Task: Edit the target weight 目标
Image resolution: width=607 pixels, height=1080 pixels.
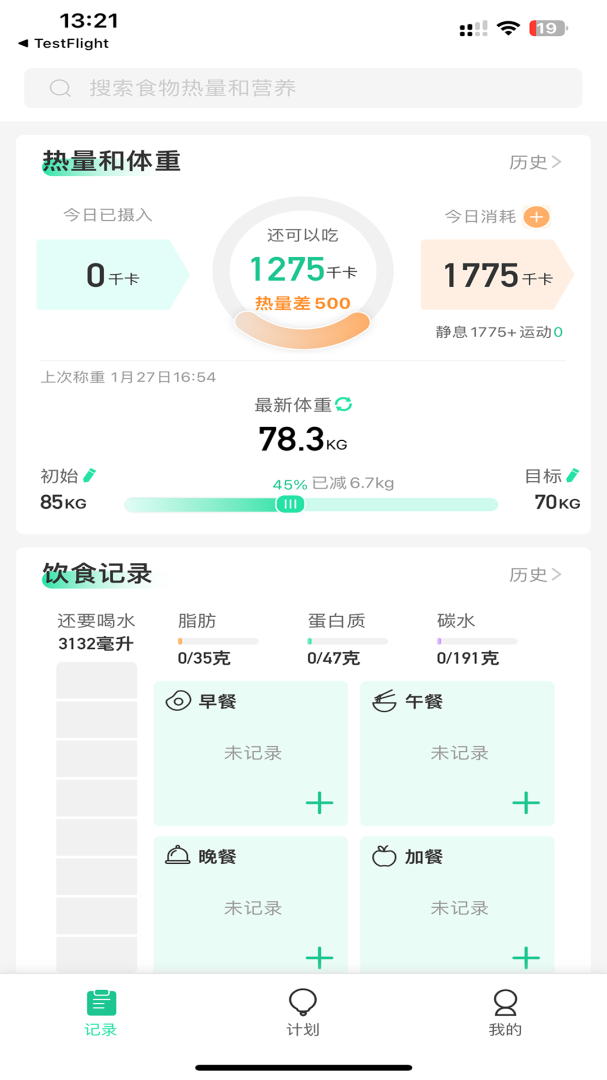Action: (573, 475)
